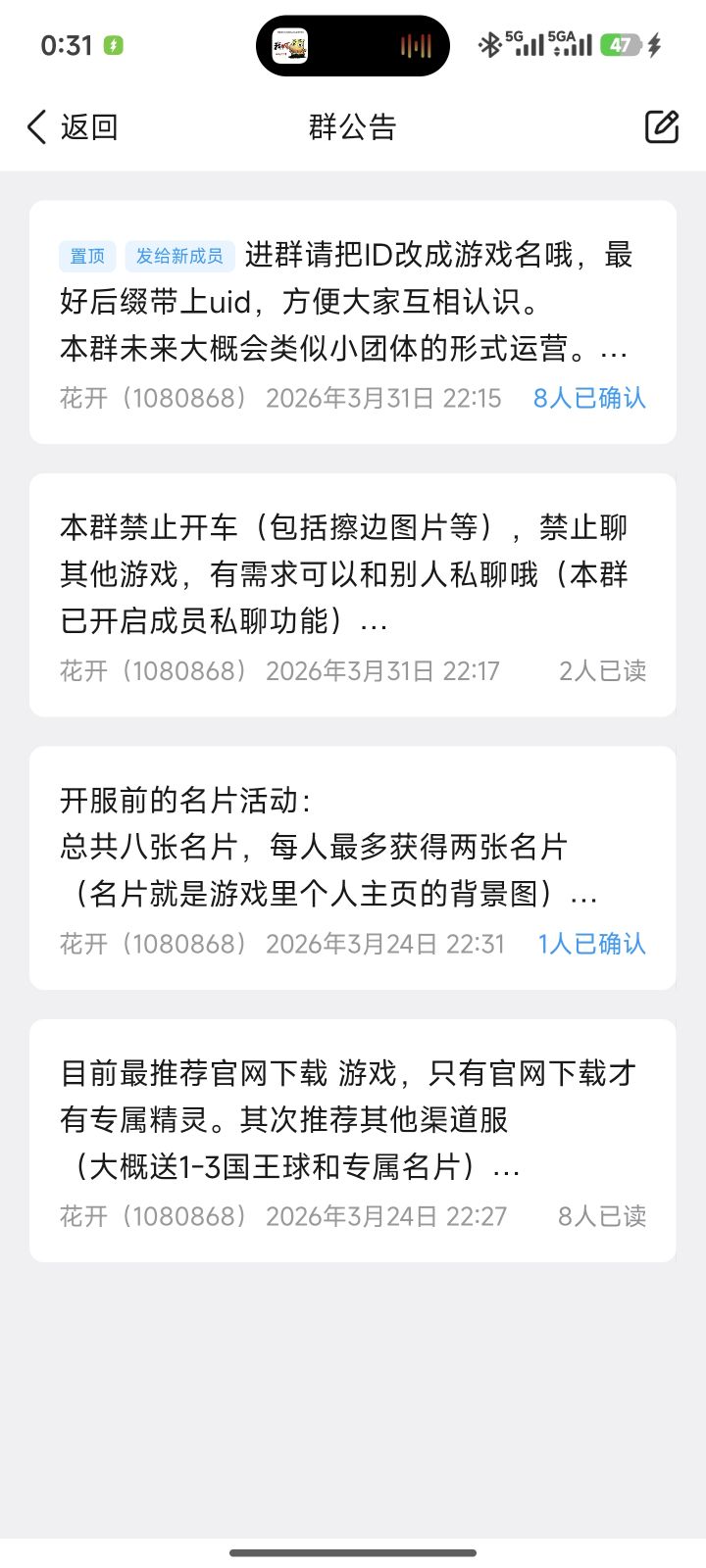Tap the green charge badge next to clock
706x1568 pixels.
coord(112,44)
